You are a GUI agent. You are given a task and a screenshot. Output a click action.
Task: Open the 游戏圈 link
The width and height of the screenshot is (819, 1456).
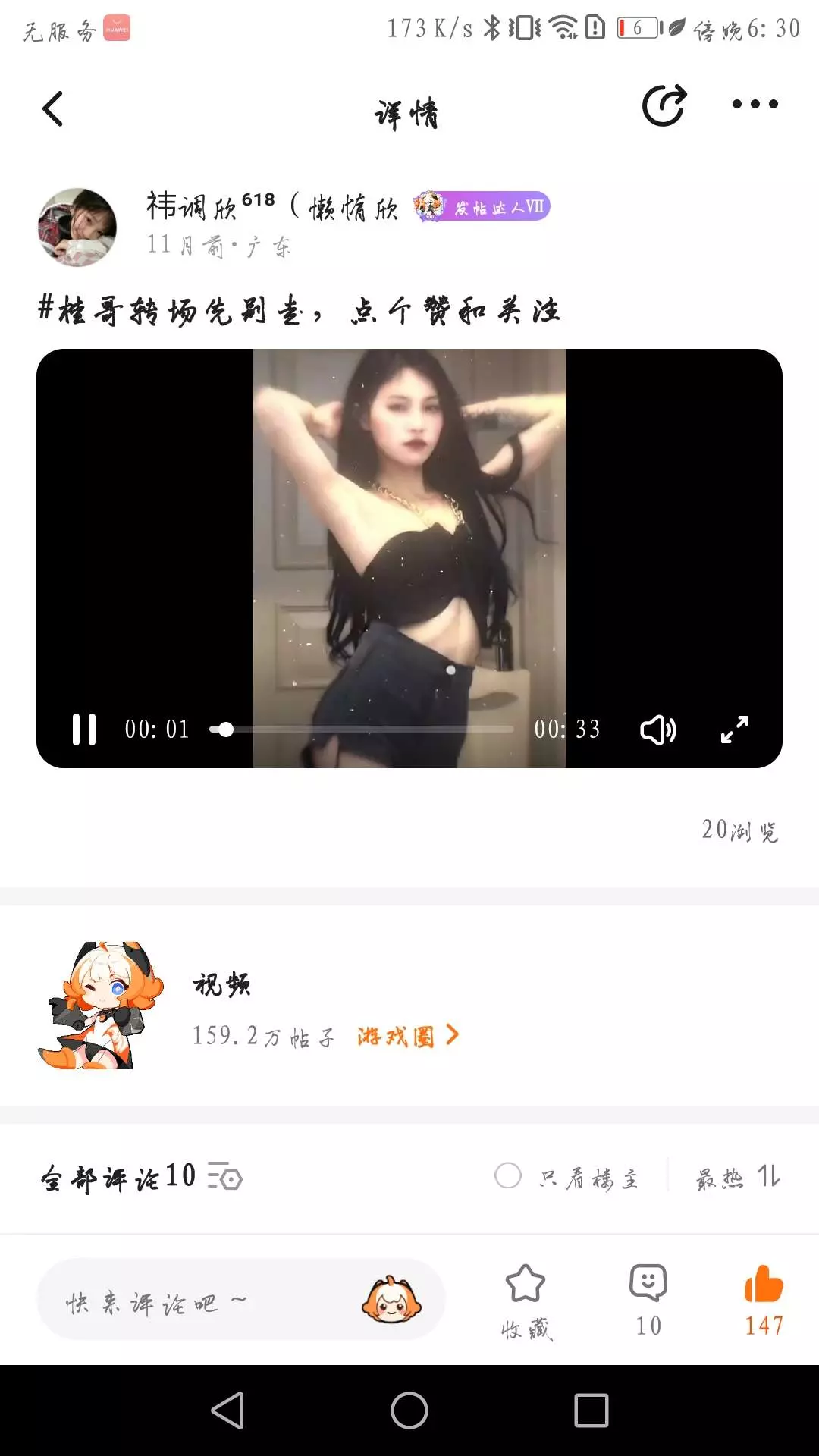(x=408, y=1036)
